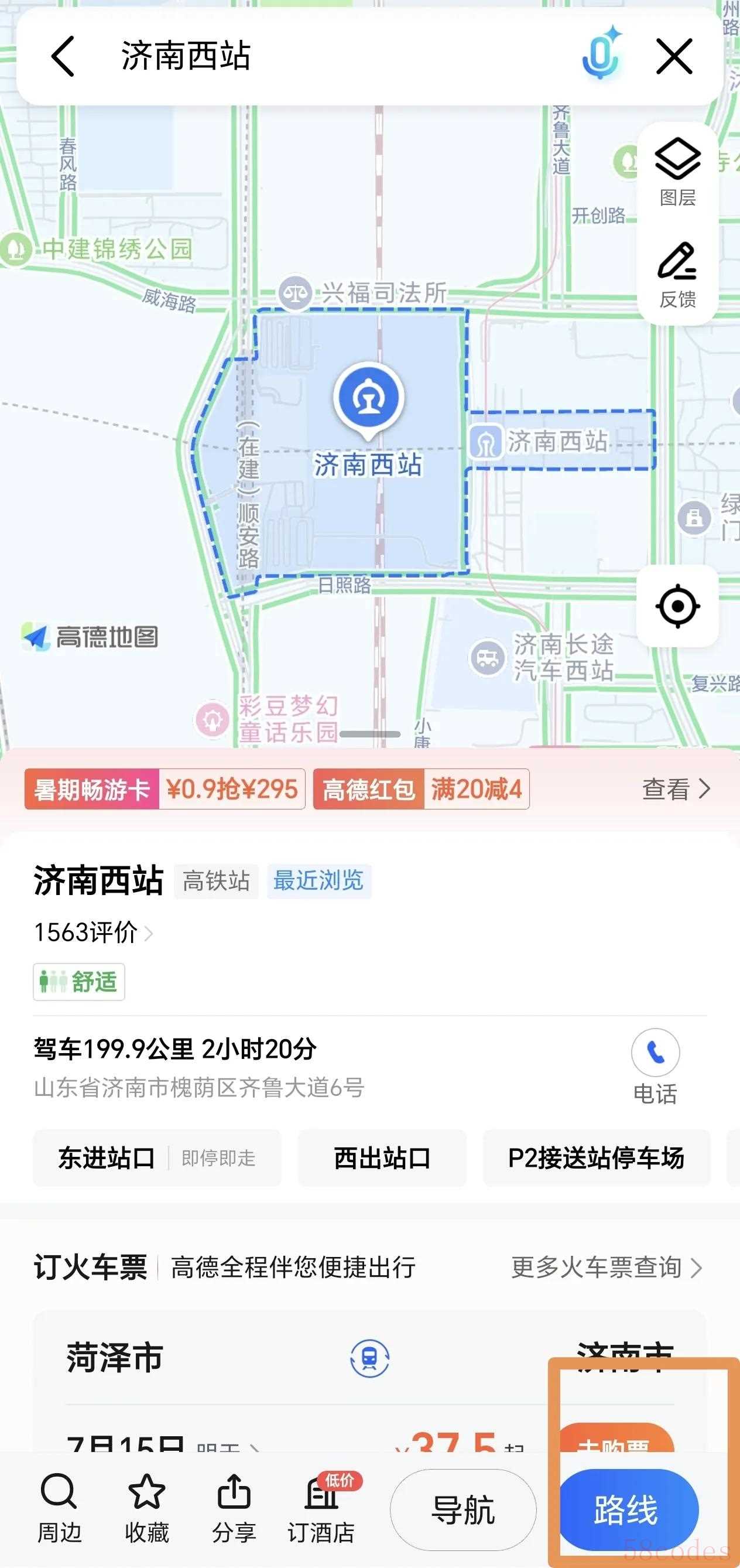Open the 图层 map layers option
The height and width of the screenshot is (1568, 740).
point(677,172)
